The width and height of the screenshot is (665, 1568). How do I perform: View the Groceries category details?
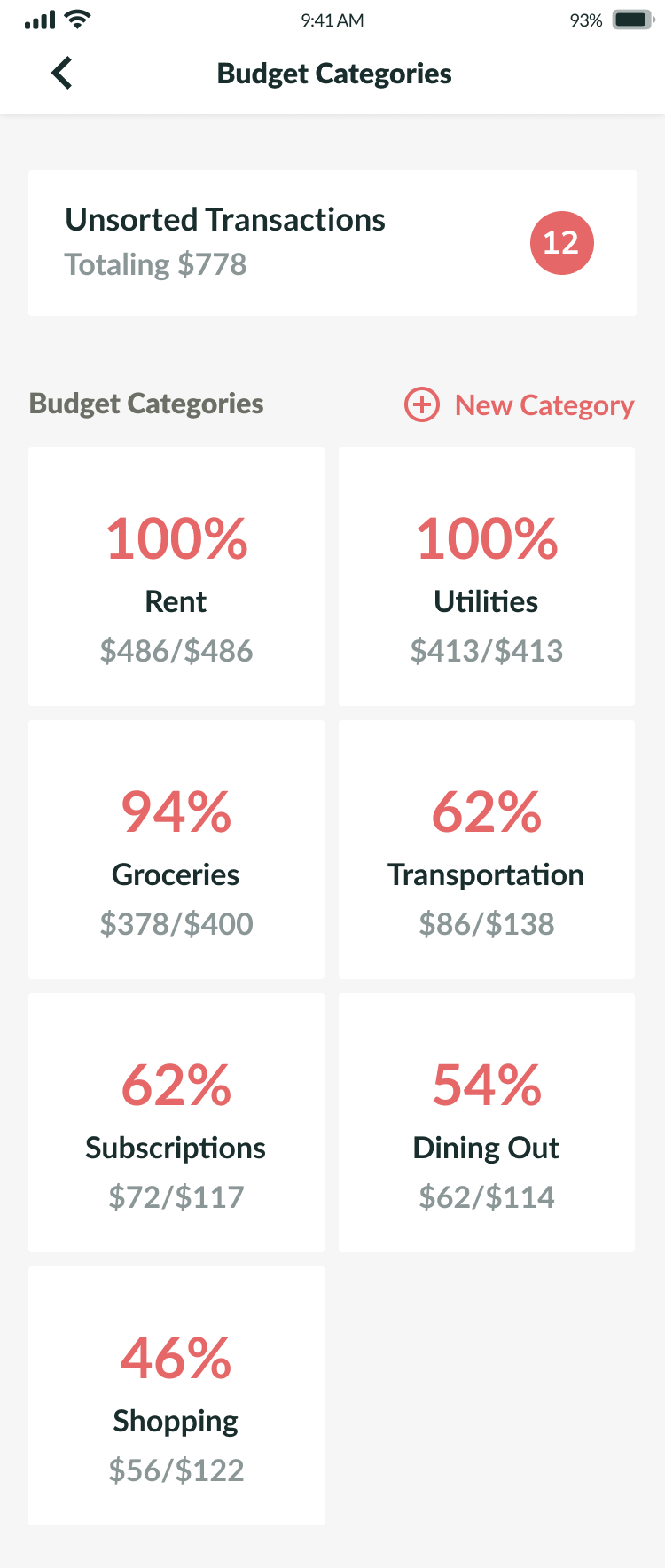point(176,850)
